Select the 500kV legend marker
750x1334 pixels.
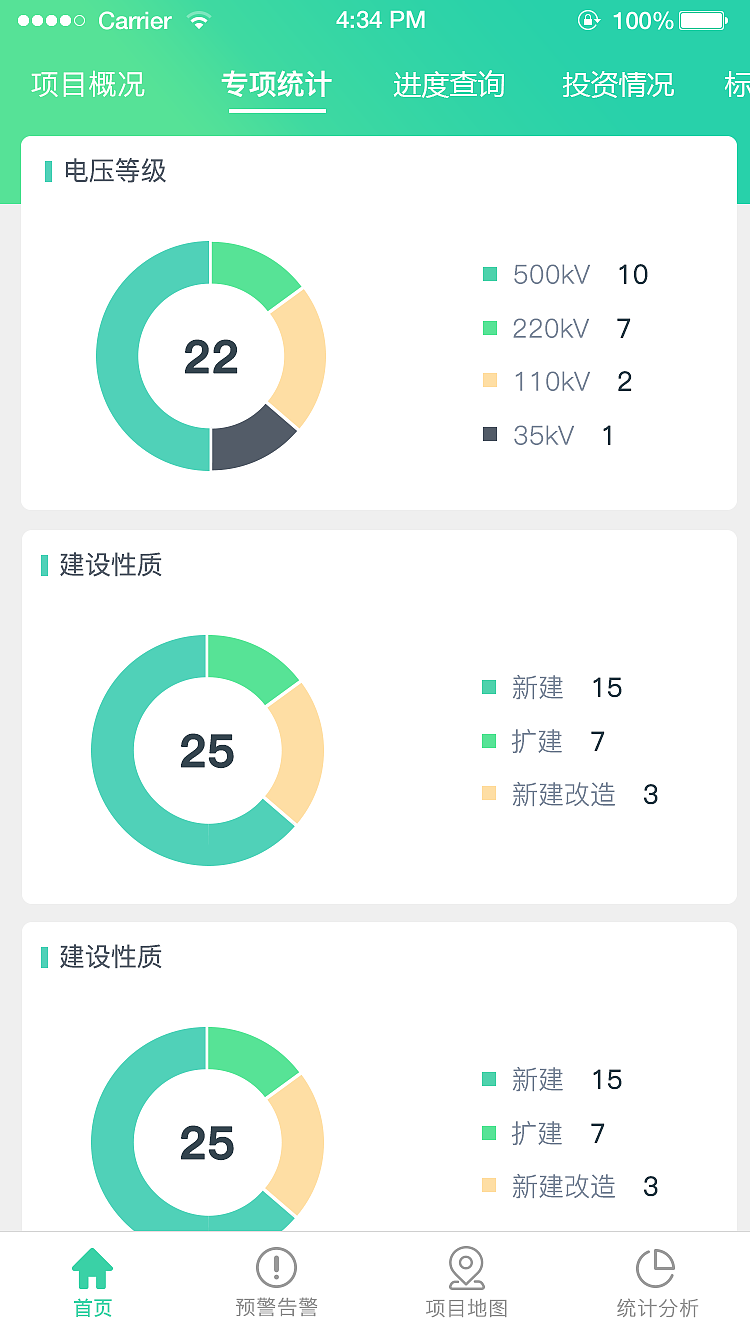[x=491, y=272]
